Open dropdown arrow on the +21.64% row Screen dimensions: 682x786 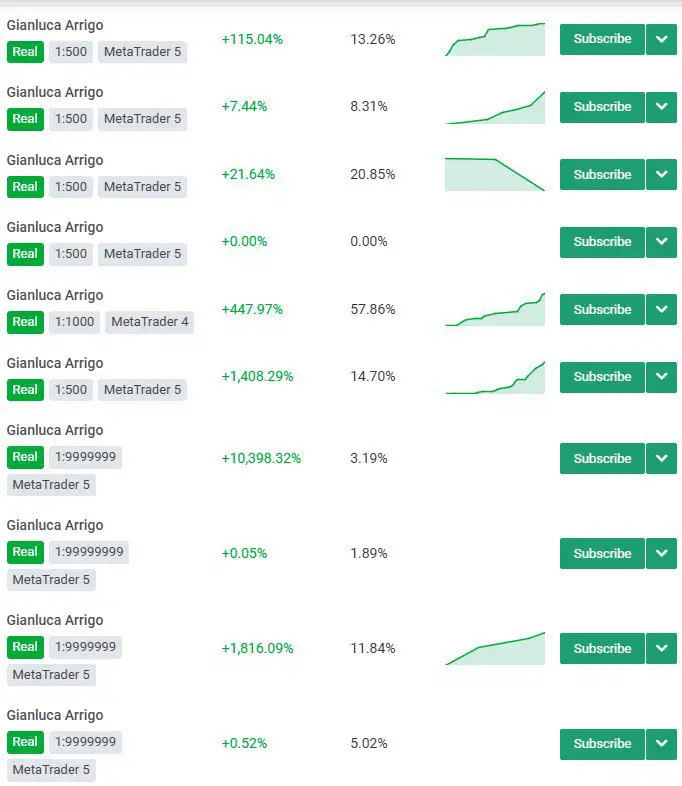[x=661, y=174]
